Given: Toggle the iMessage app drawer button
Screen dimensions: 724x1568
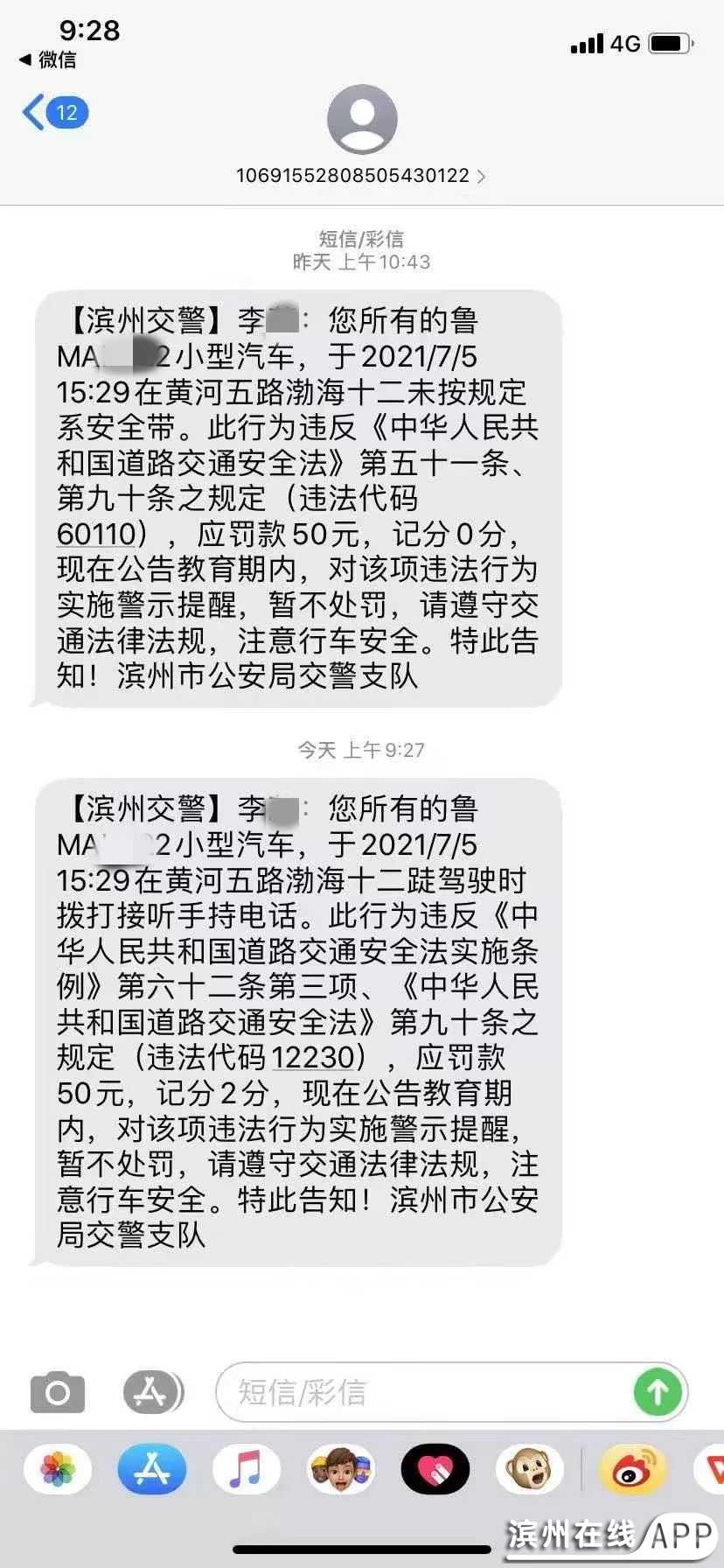Looking at the screenshot, I should point(152,1391).
